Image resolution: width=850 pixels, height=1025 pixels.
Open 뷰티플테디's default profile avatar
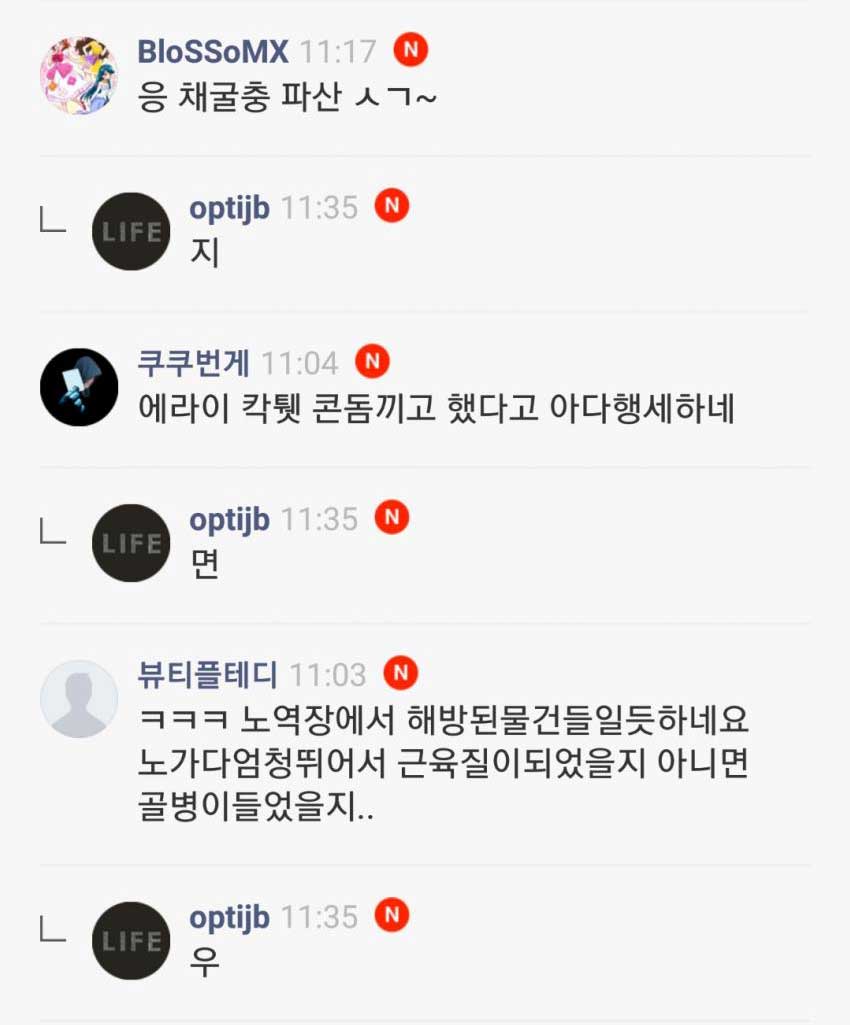coord(79,699)
